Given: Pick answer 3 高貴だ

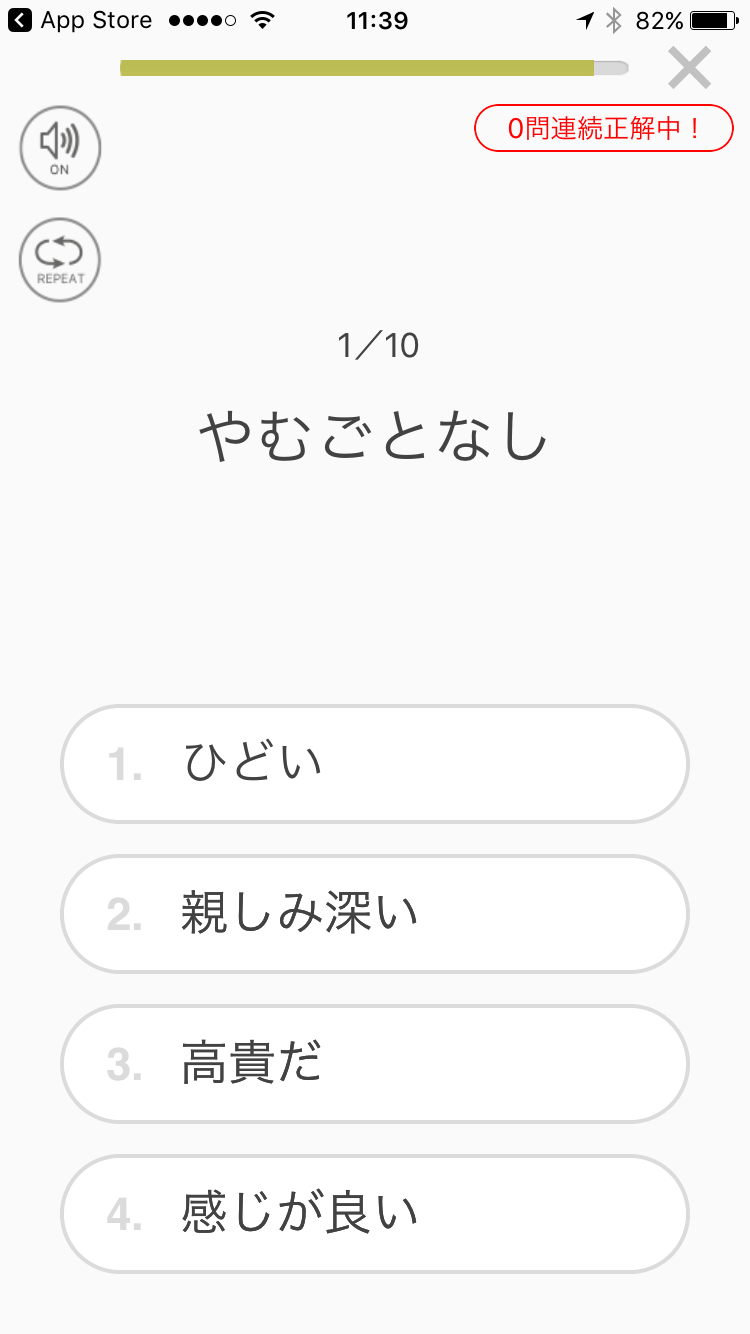Looking at the screenshot, I should pos(375,1064).
